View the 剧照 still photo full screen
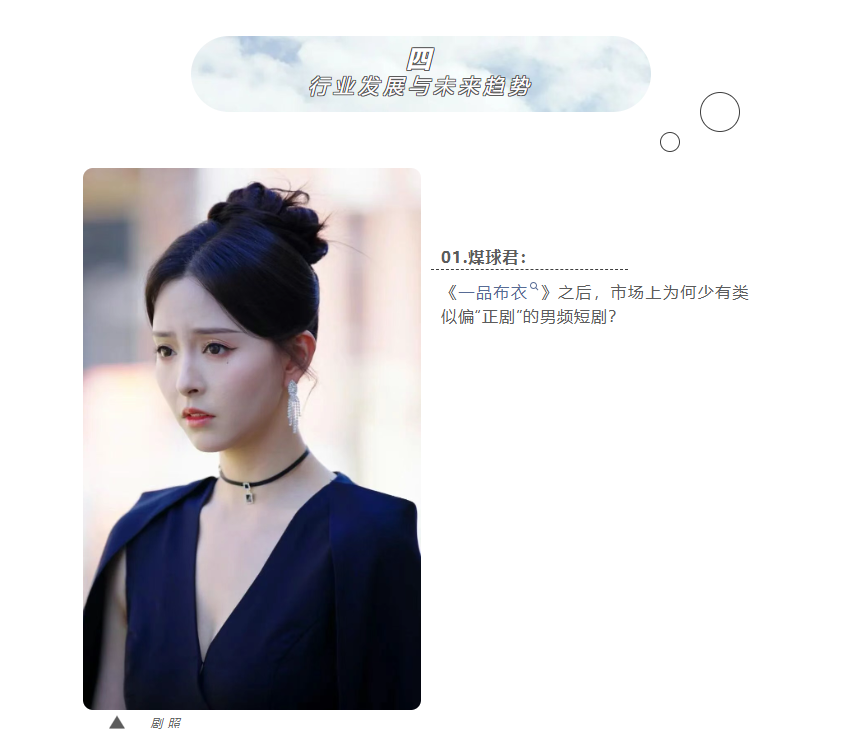Screen dimensions: 857x740 (252, 438)
